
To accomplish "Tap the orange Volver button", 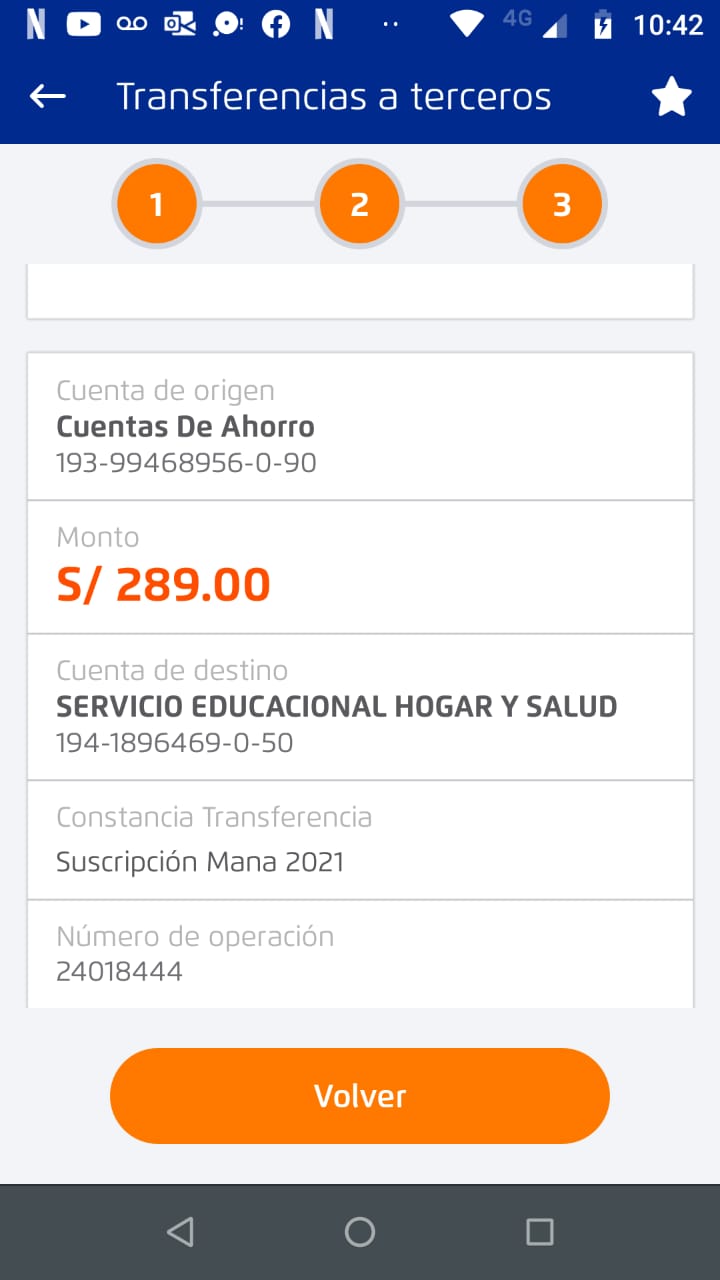I will (x=360, y=1096).
